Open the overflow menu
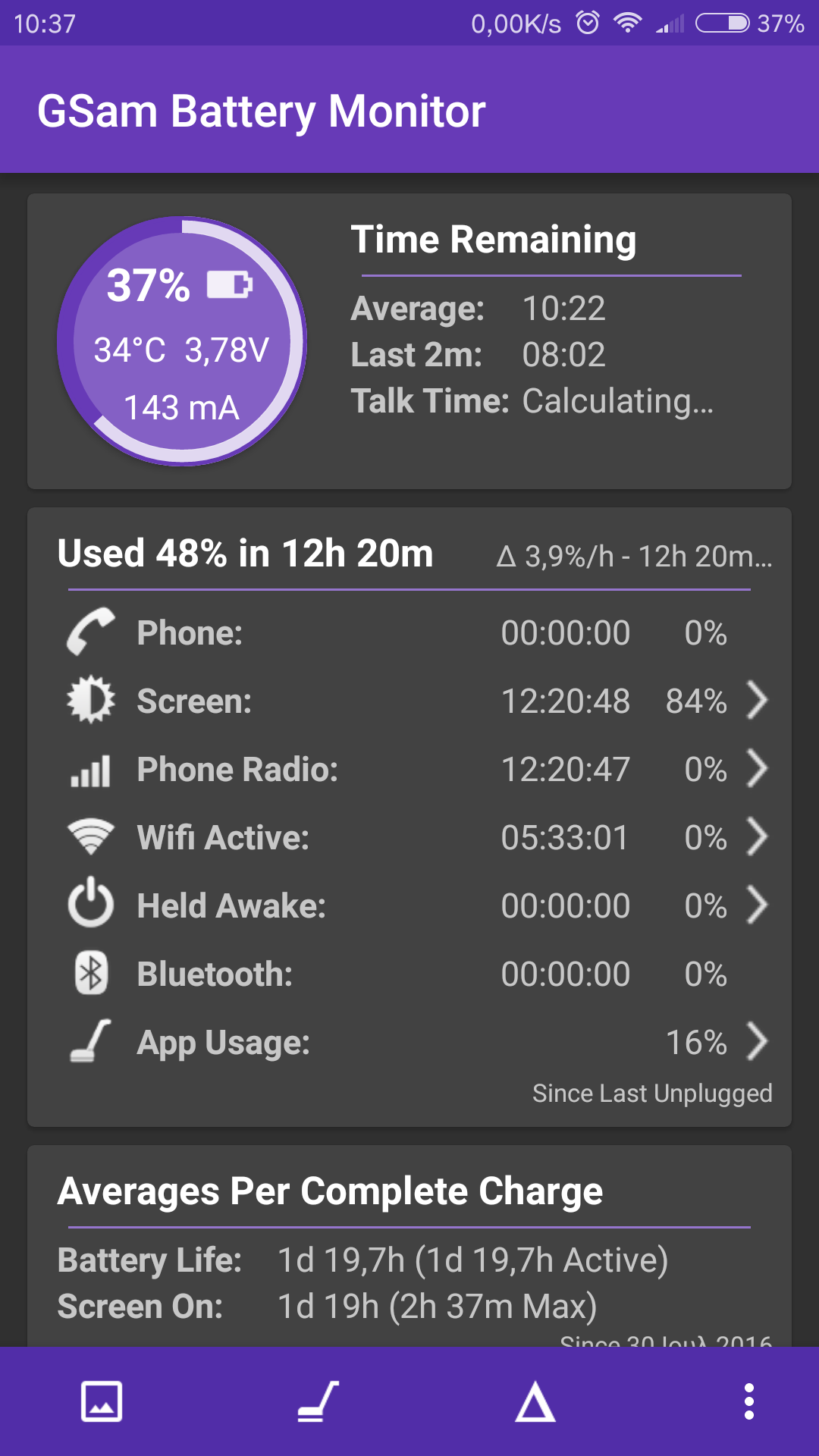 coord(748,1401)
